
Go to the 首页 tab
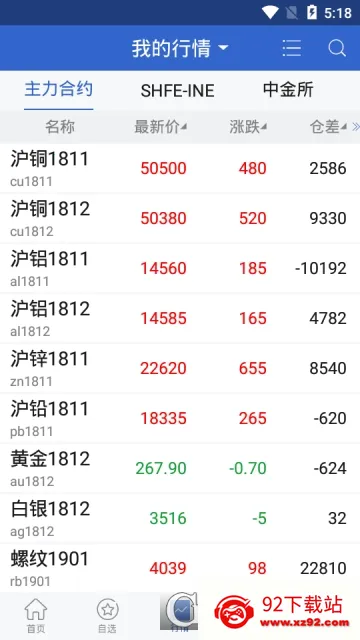pyautogui.click(x=36, y=616)
